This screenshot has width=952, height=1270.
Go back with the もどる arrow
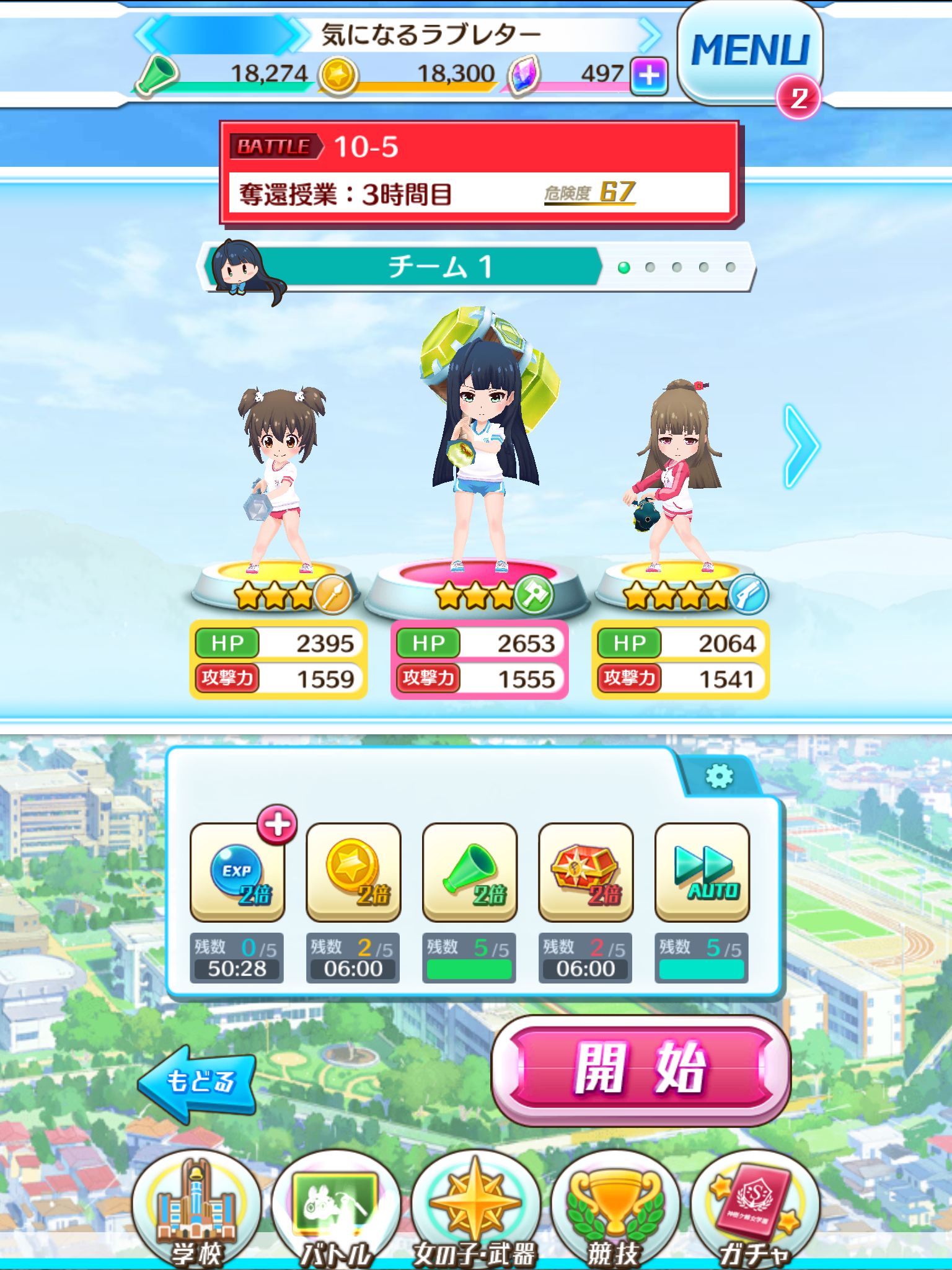tap(197, 1081)
